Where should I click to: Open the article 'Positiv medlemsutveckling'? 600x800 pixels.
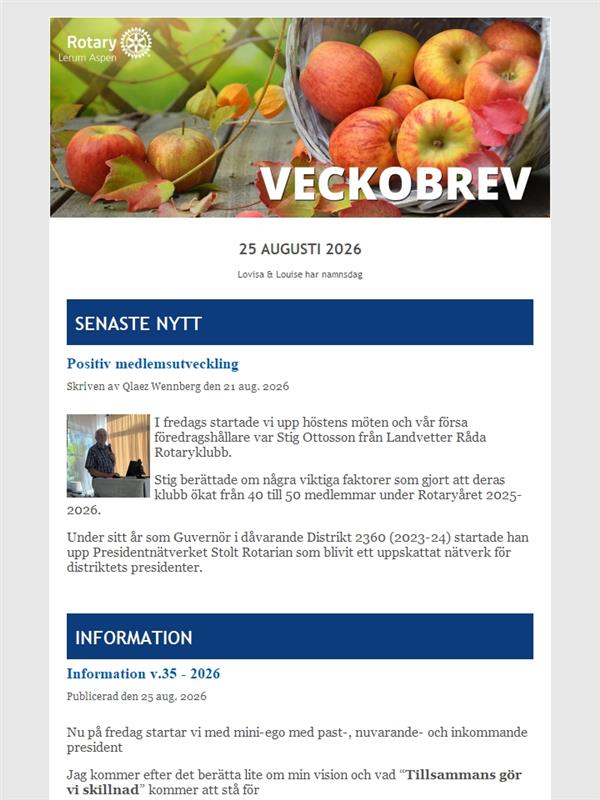tap(153, 364)
